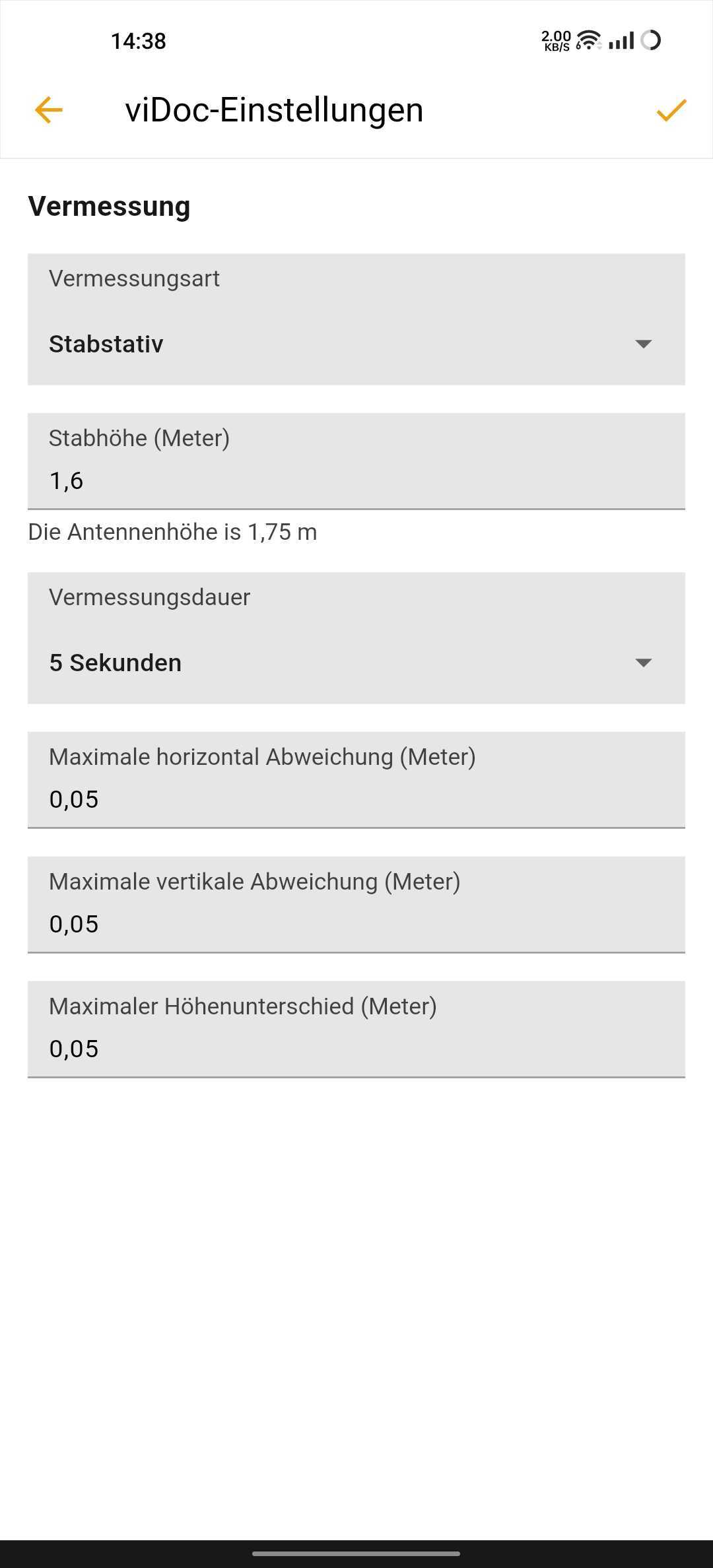This screenshot has width=713, height=1568.
Task: Go back using the orange arrow
Action: (48, 110)
